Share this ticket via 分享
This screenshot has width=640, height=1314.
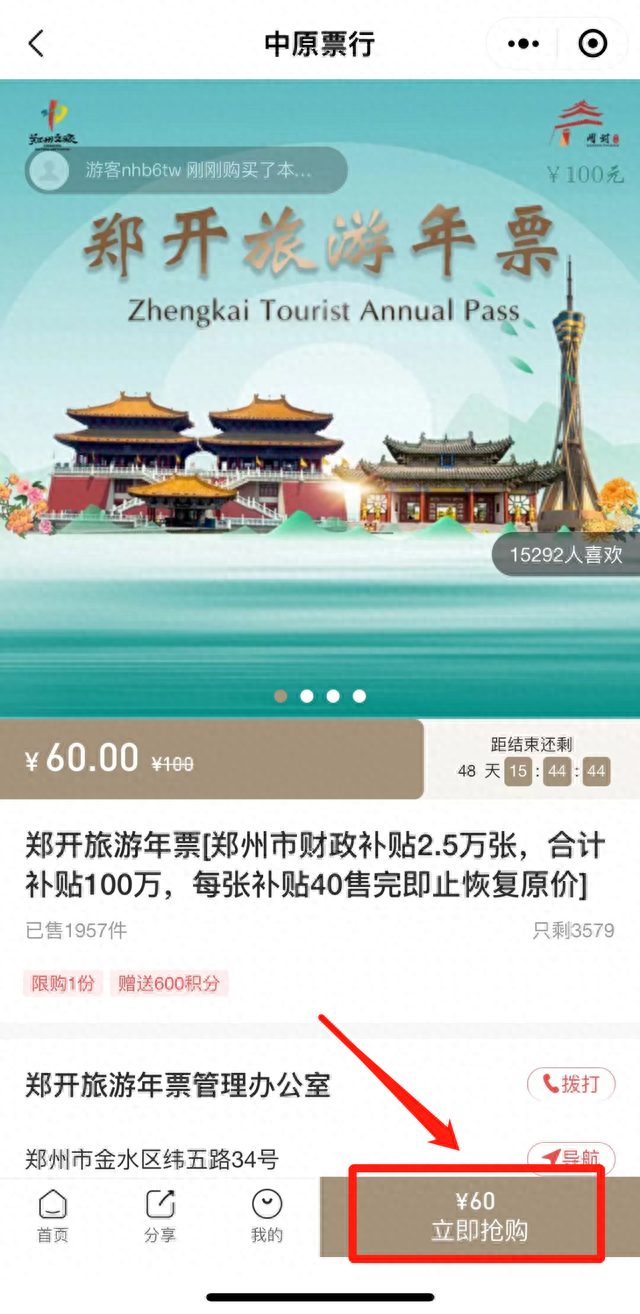pyautogui.click(x=160, y=1216)
